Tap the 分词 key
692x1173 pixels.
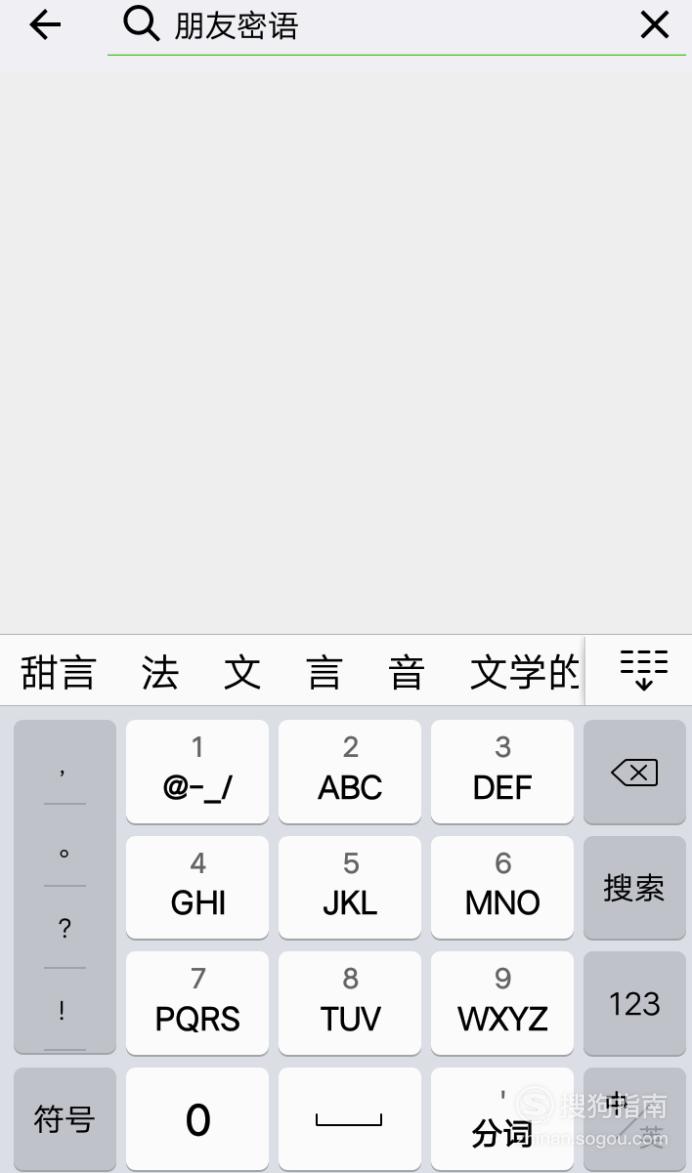[502, 1119]
